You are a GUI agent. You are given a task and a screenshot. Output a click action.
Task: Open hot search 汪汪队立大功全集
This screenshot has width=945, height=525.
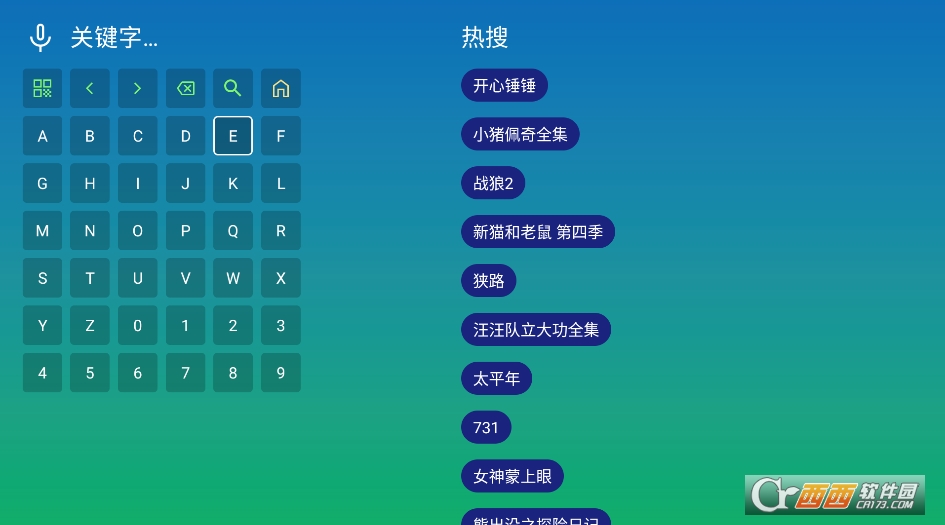pyautogui.click(x=536, y=329)
